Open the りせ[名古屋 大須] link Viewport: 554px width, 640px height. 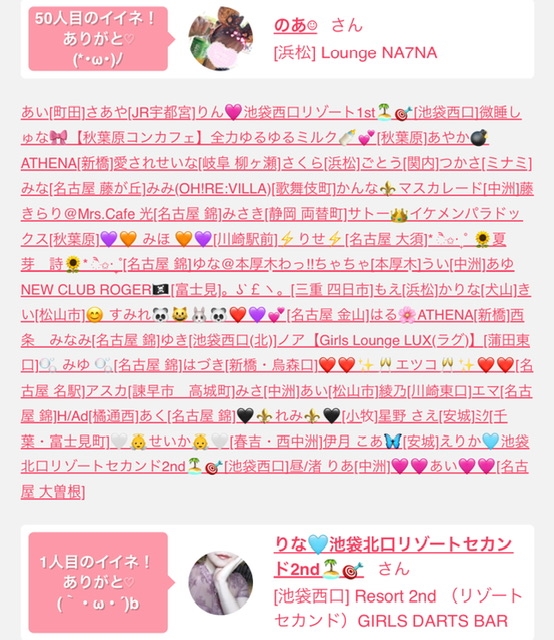point(353,239)
